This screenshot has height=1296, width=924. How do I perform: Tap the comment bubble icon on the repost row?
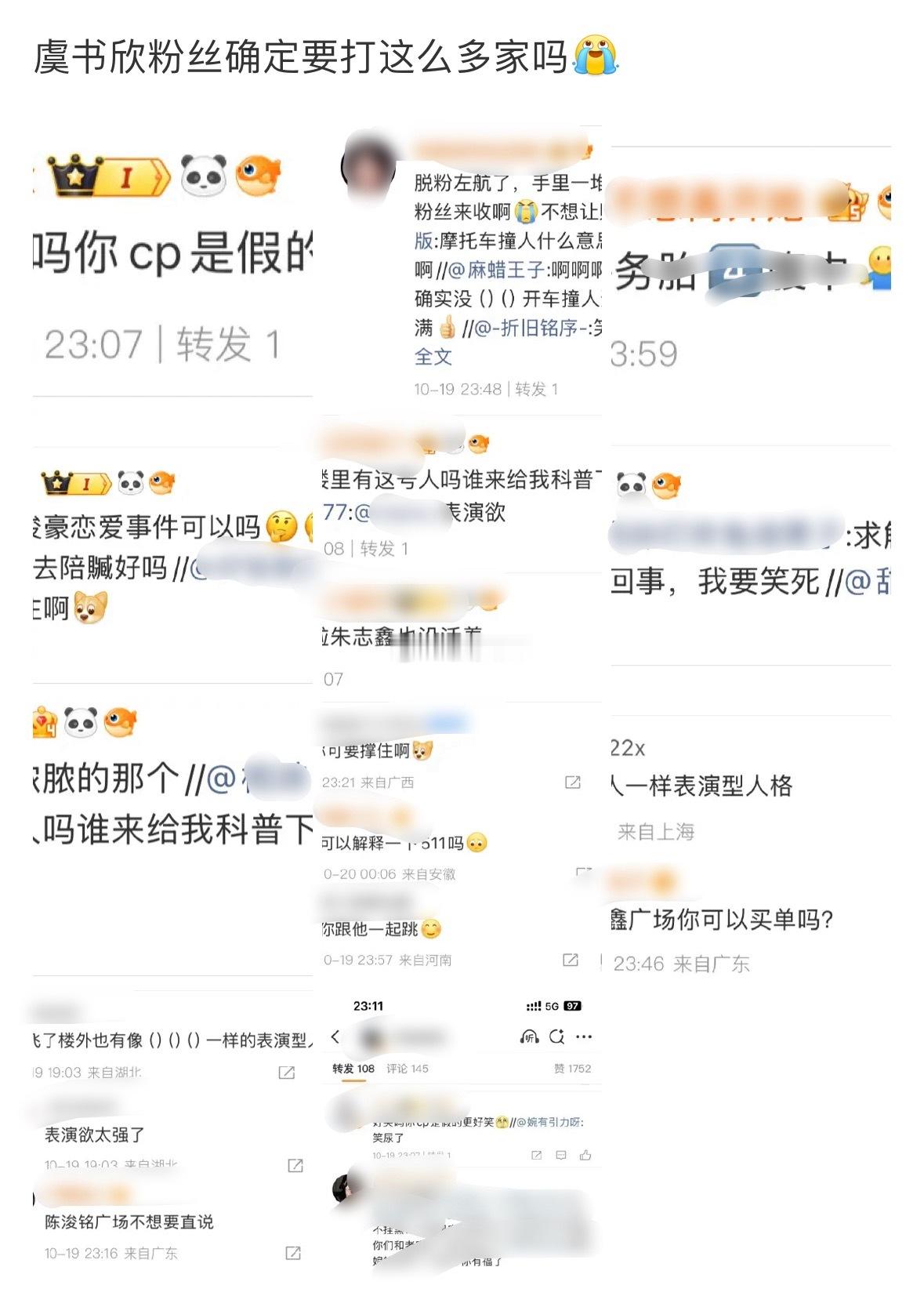coord(561,1155)
